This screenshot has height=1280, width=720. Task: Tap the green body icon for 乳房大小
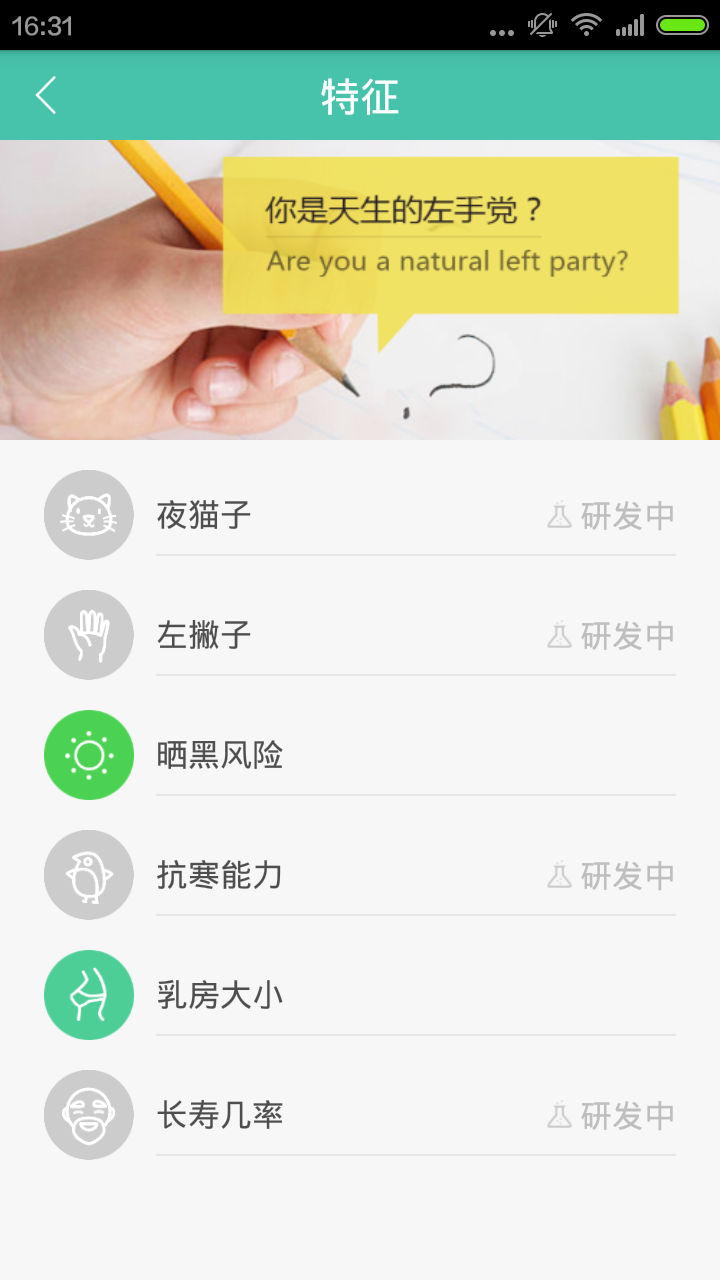pos(88,995)
